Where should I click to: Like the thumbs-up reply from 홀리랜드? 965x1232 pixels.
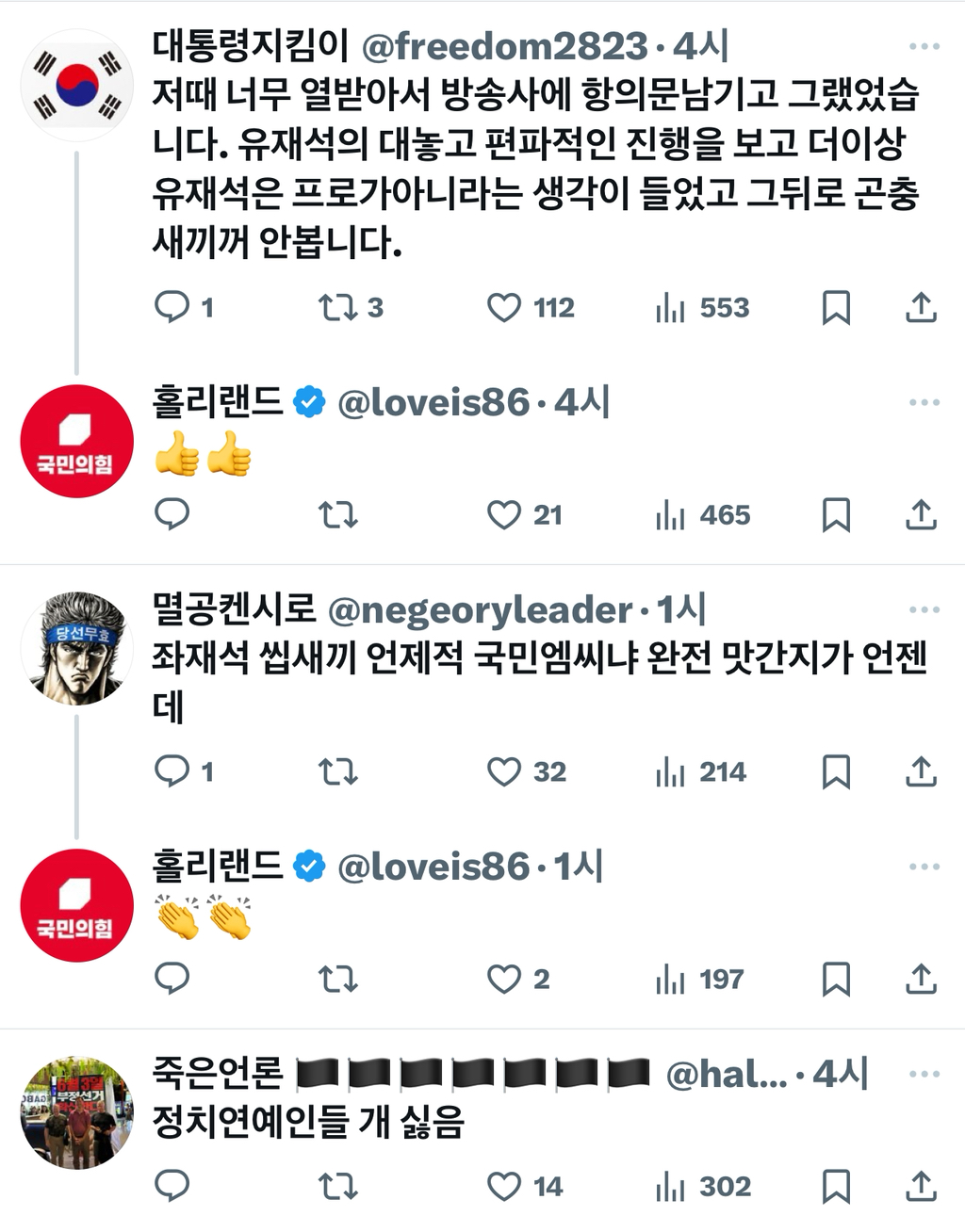click(x=507, y=515)
